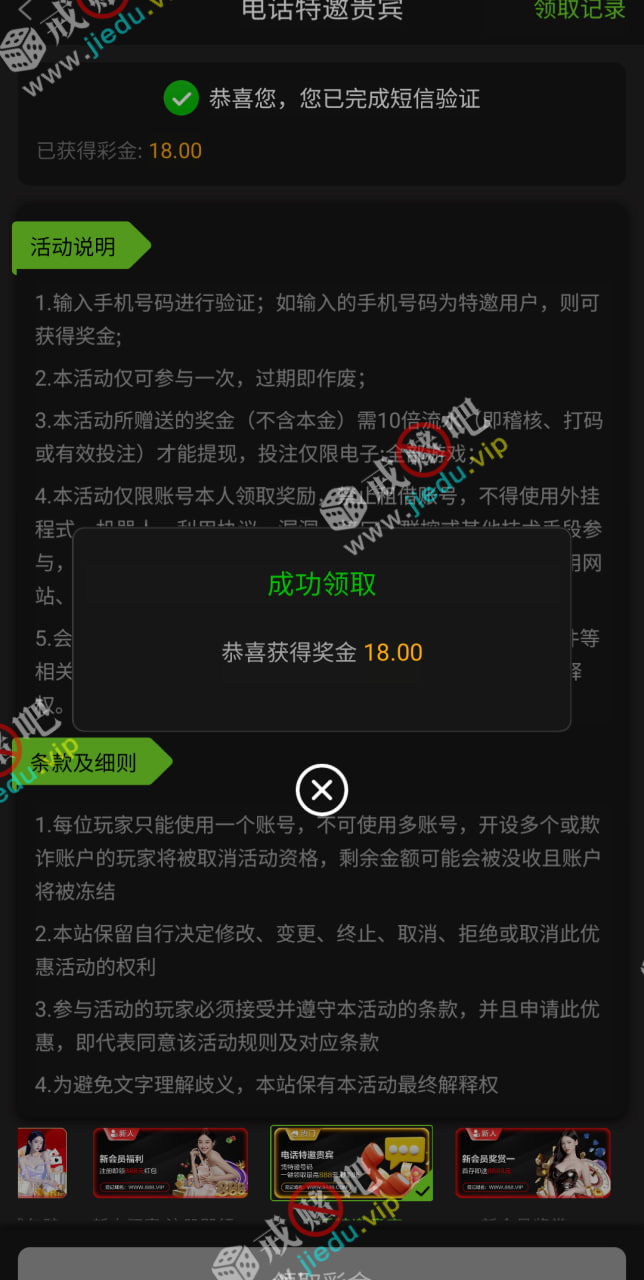Close the 成功领取 reward popup
The height and width of the screenshot is (1280, 644).
click(321, 791)
